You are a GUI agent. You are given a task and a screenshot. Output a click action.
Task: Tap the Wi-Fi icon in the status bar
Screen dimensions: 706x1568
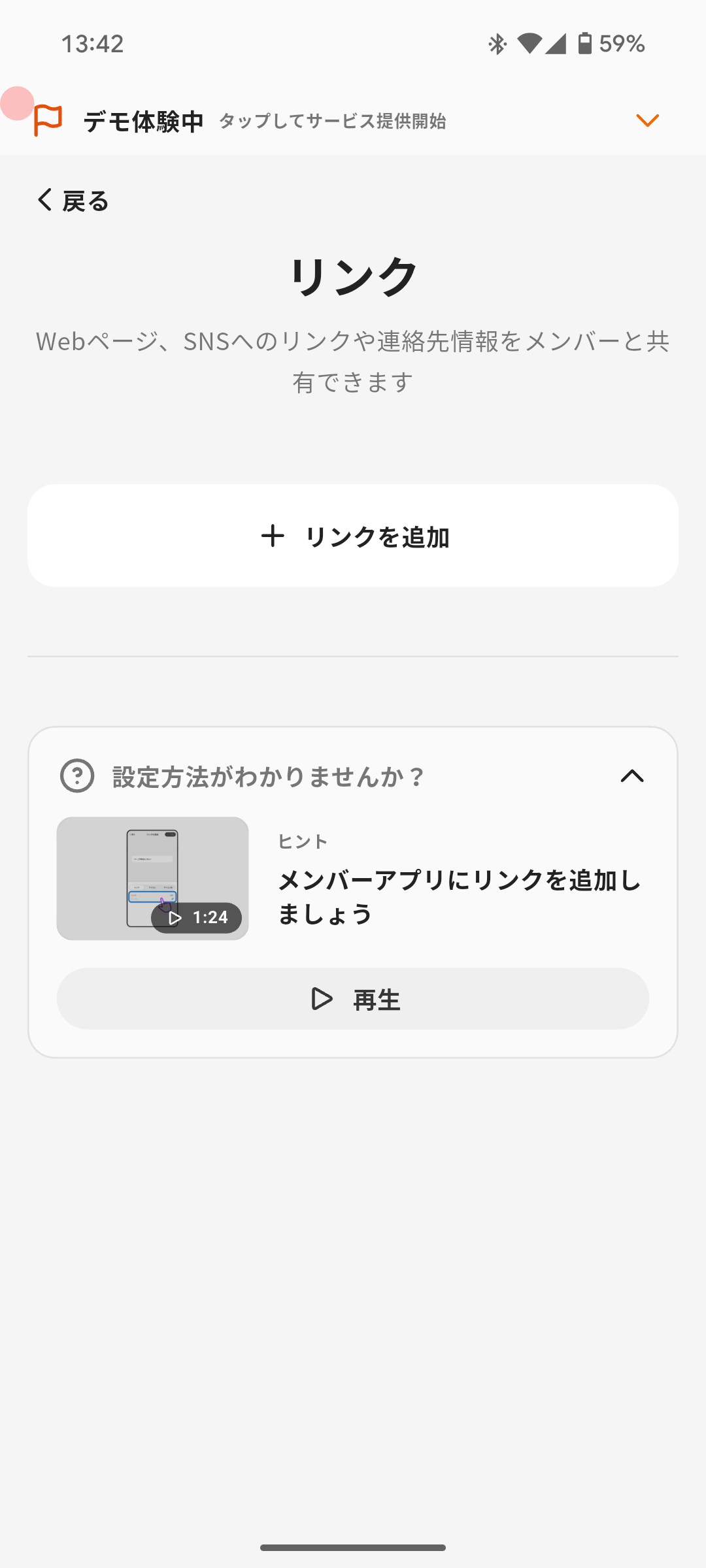pyautogui.click(x=531, y=43)
